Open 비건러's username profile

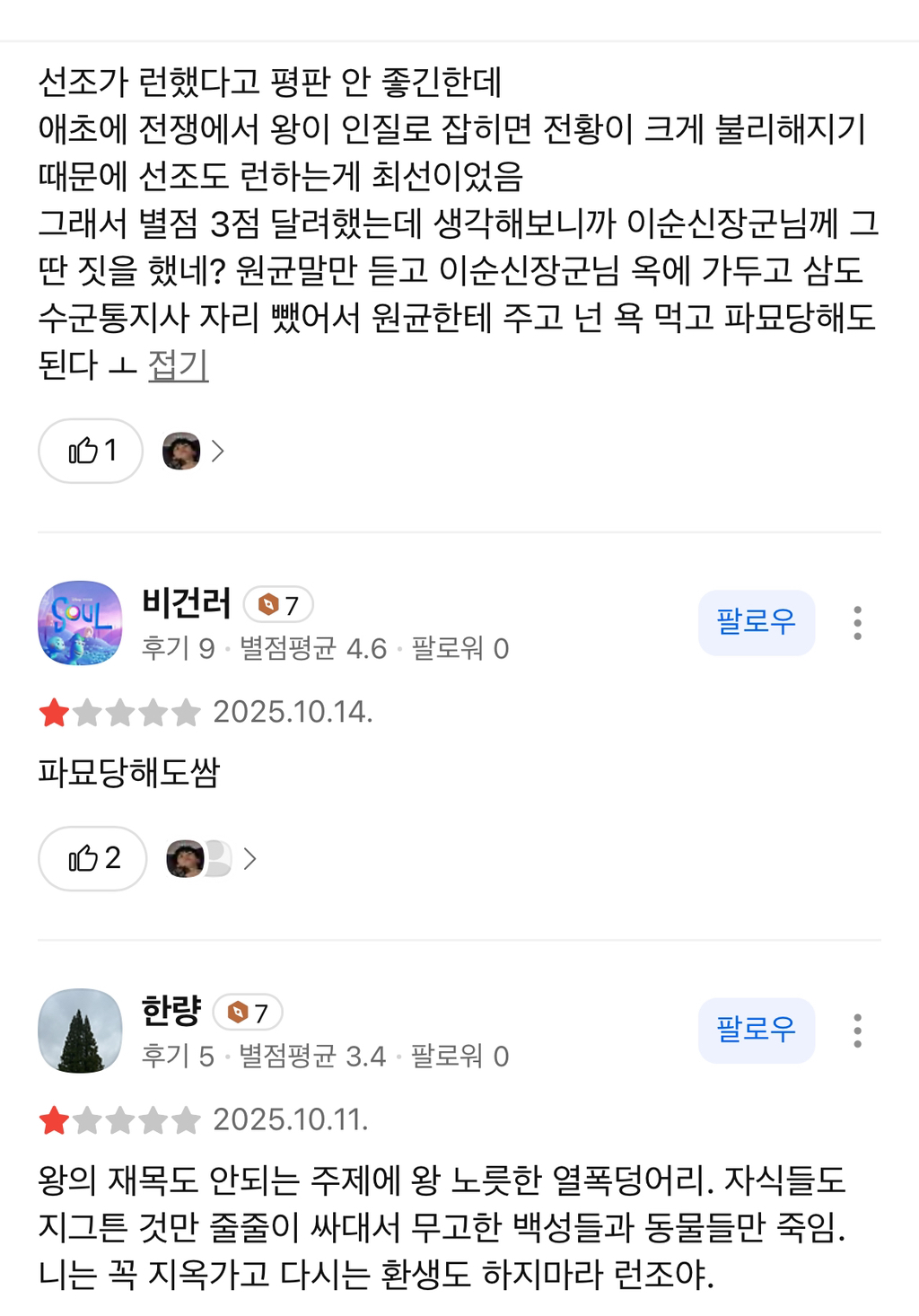tap(187, 603)
